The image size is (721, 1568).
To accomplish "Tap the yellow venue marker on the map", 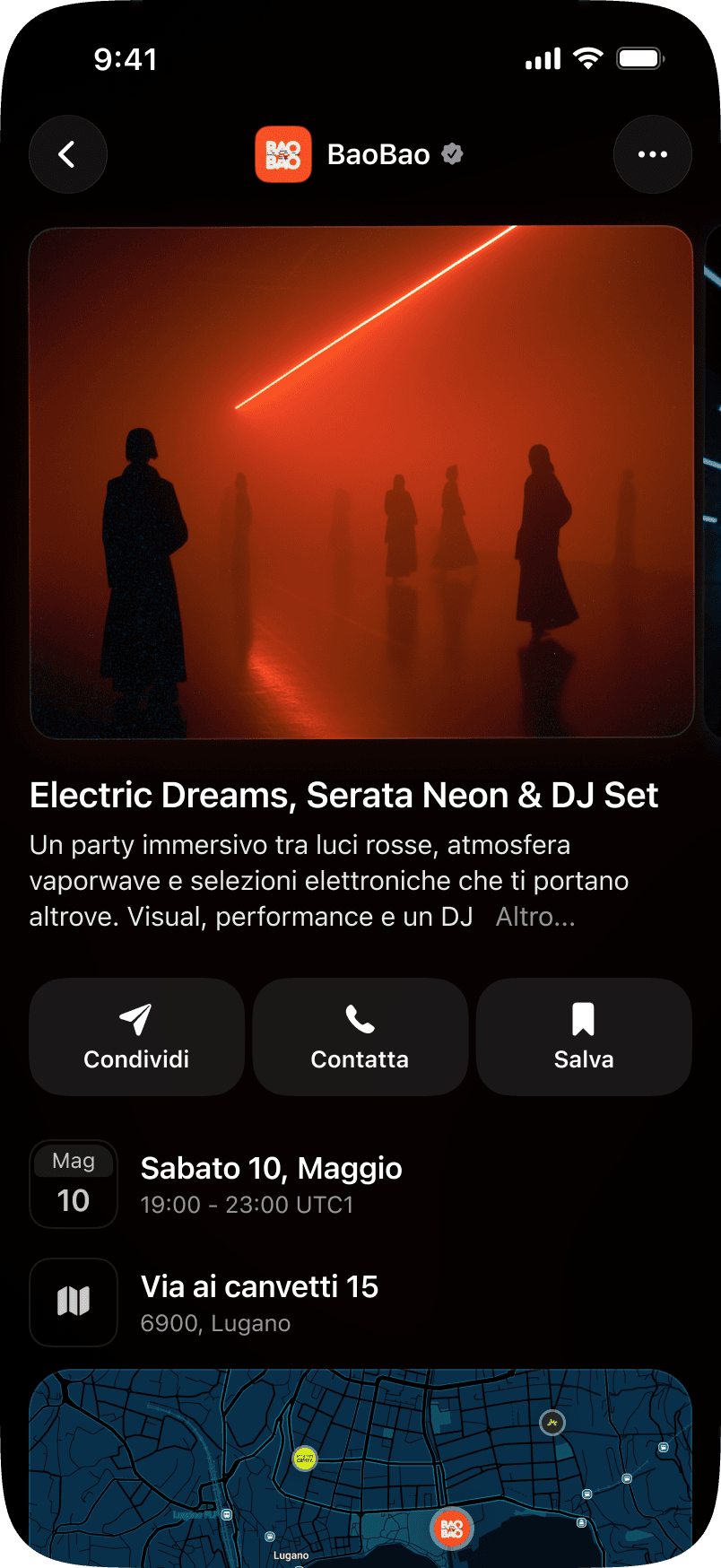I will pos(304,1457).
